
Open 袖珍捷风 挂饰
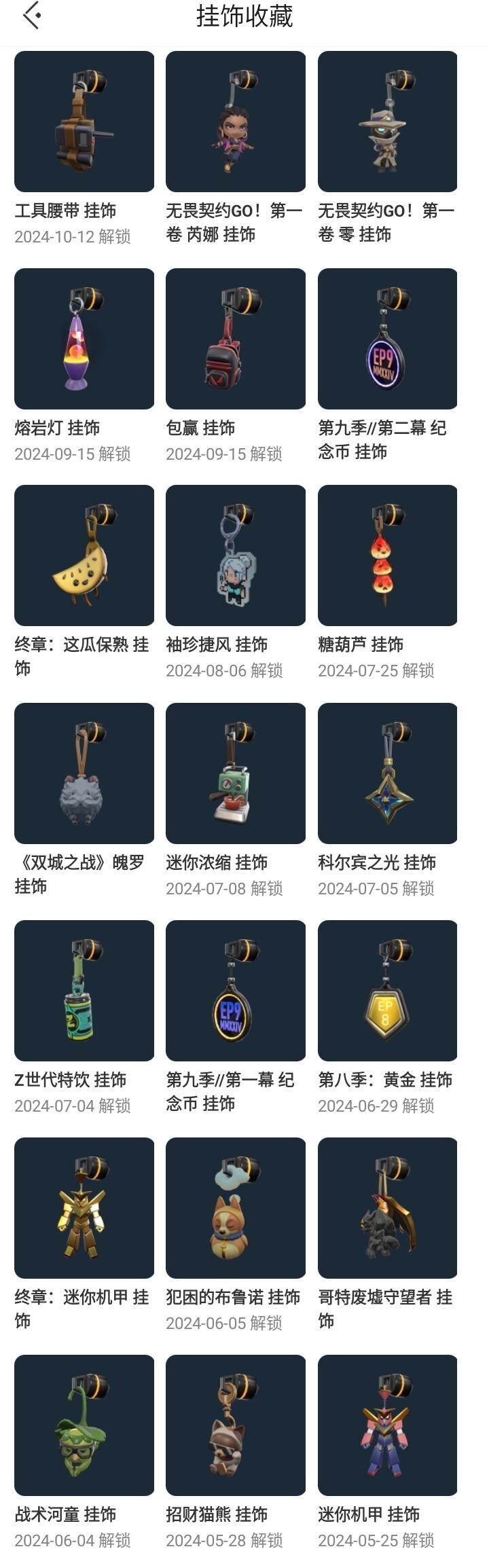click(235, 555)
